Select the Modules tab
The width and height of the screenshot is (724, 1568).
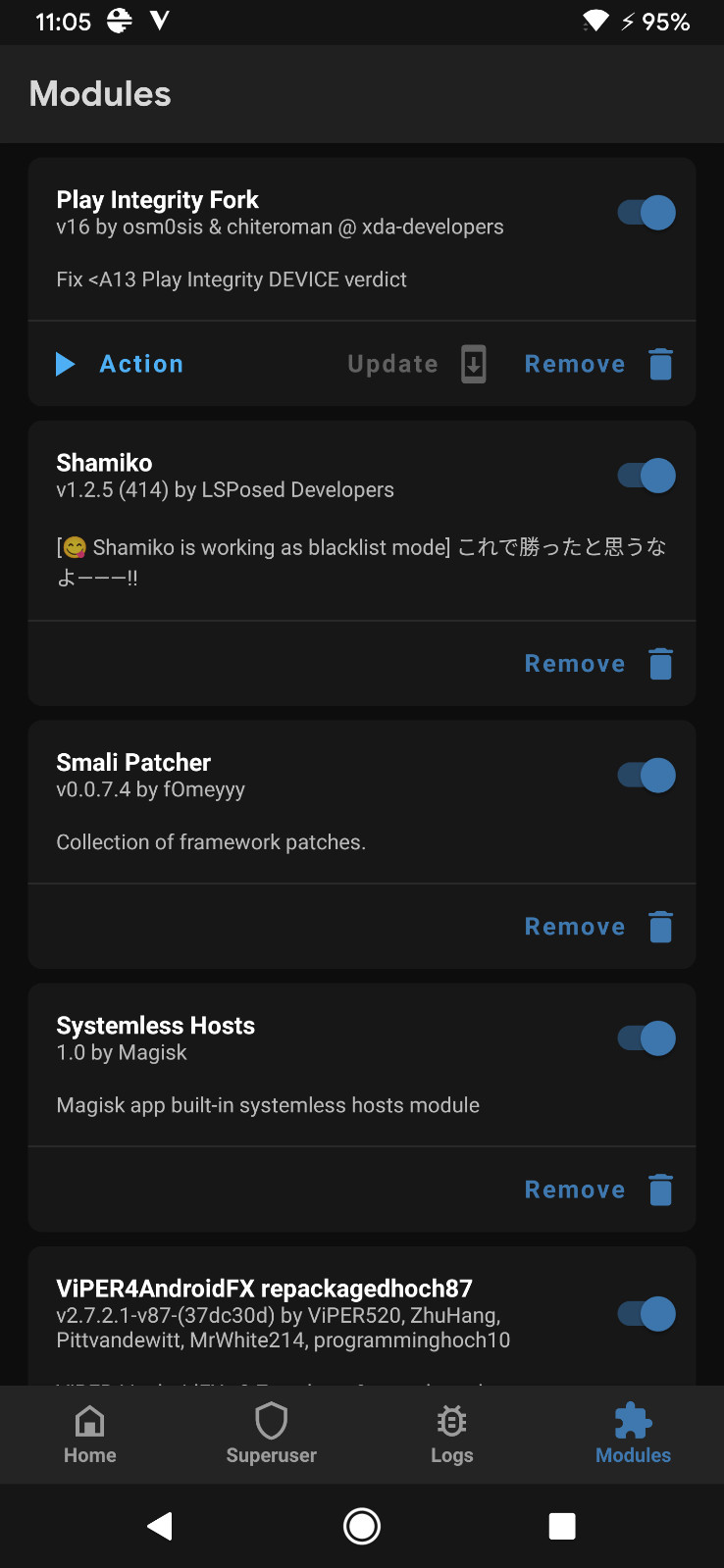634,1435
